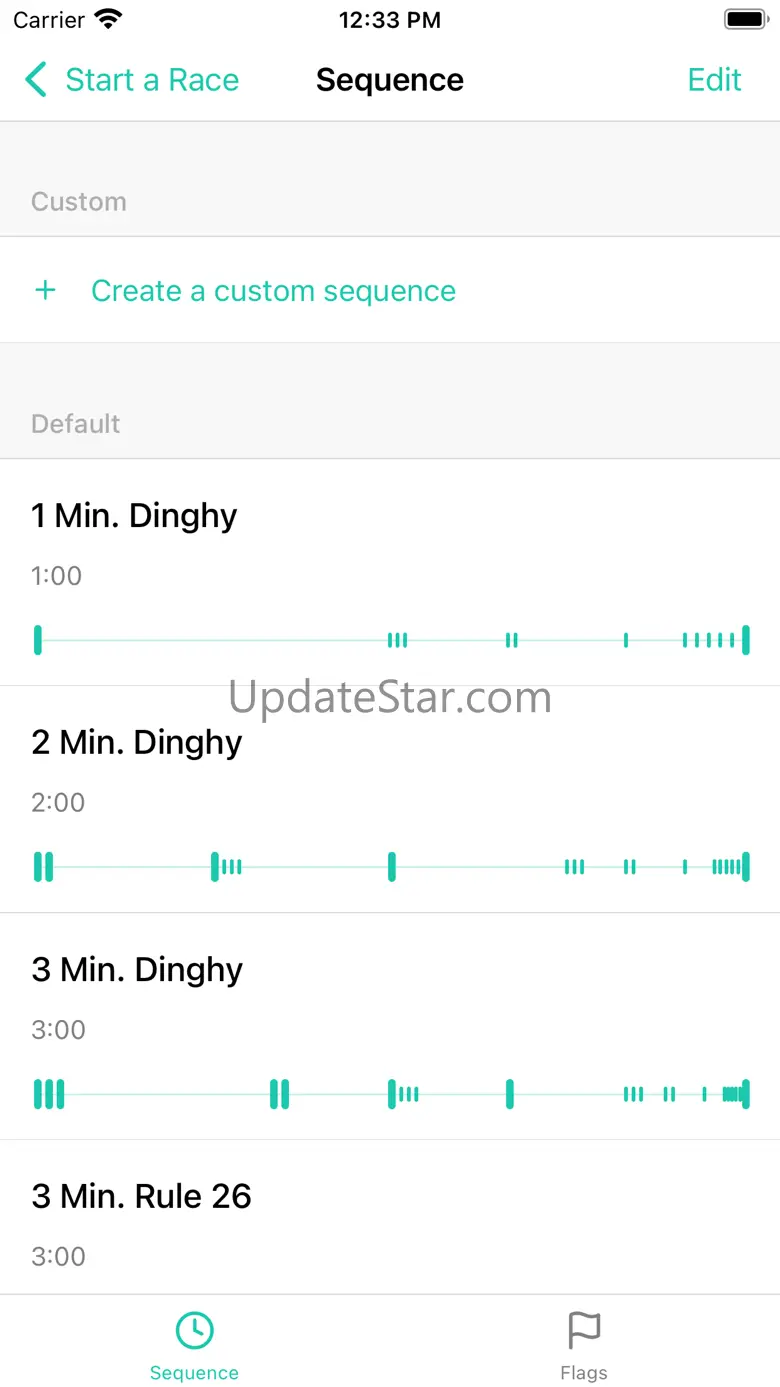The height and width of the screenshot is (1387, 780).
Task: Pick the 3 Min. Dinghy sequence
Action: (390, 1026)
